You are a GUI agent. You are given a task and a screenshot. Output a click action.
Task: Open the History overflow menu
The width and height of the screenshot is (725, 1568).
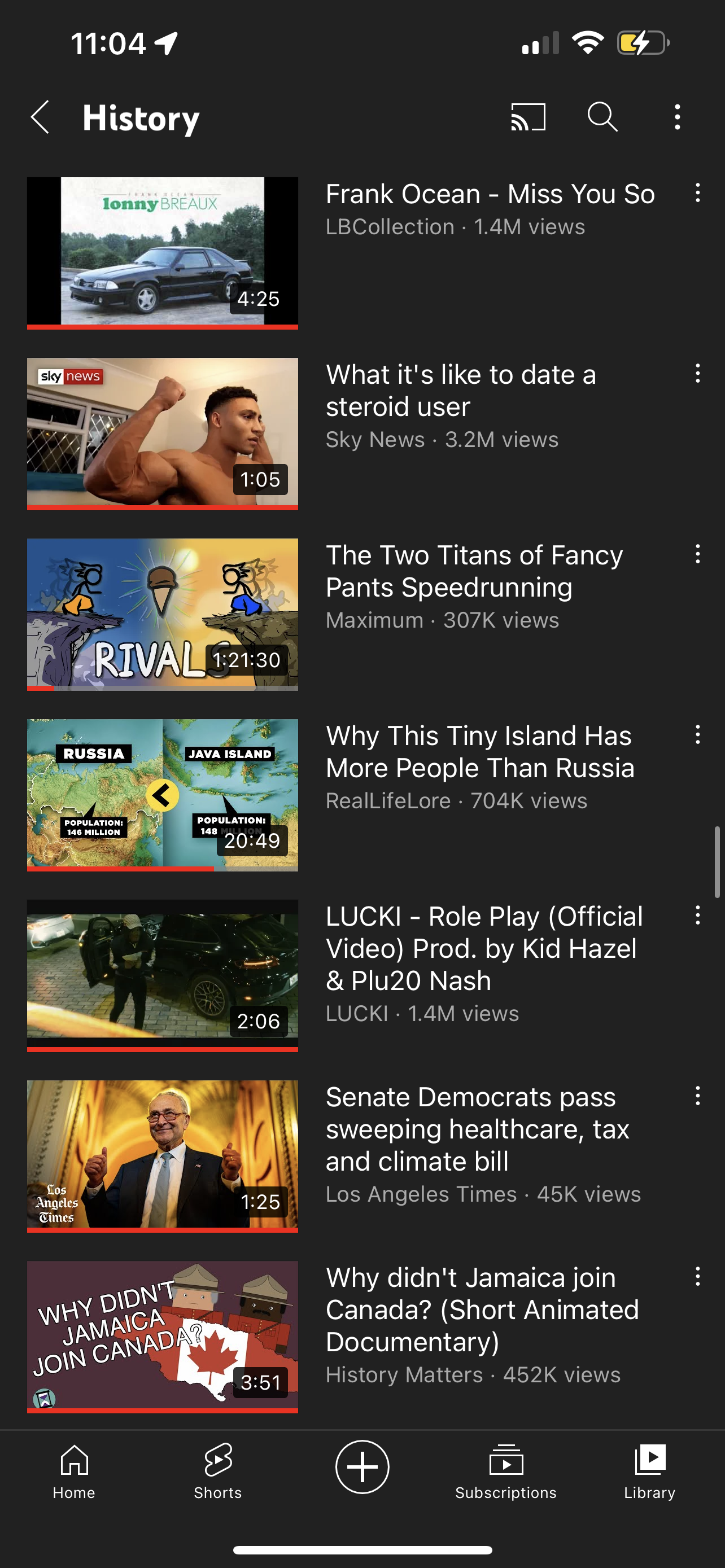678,117
